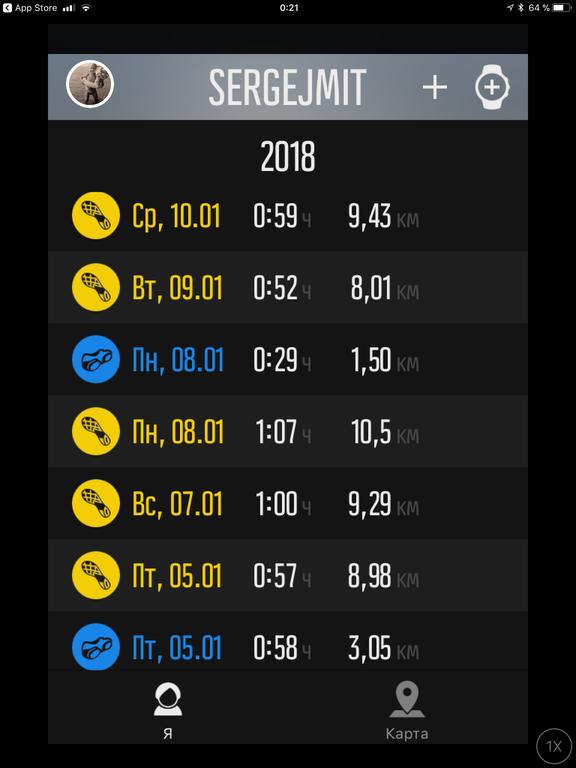Viewport: 576px width, 768px height.
Task: Toggle the 1X scale button
Action: [x=554, y=746]
